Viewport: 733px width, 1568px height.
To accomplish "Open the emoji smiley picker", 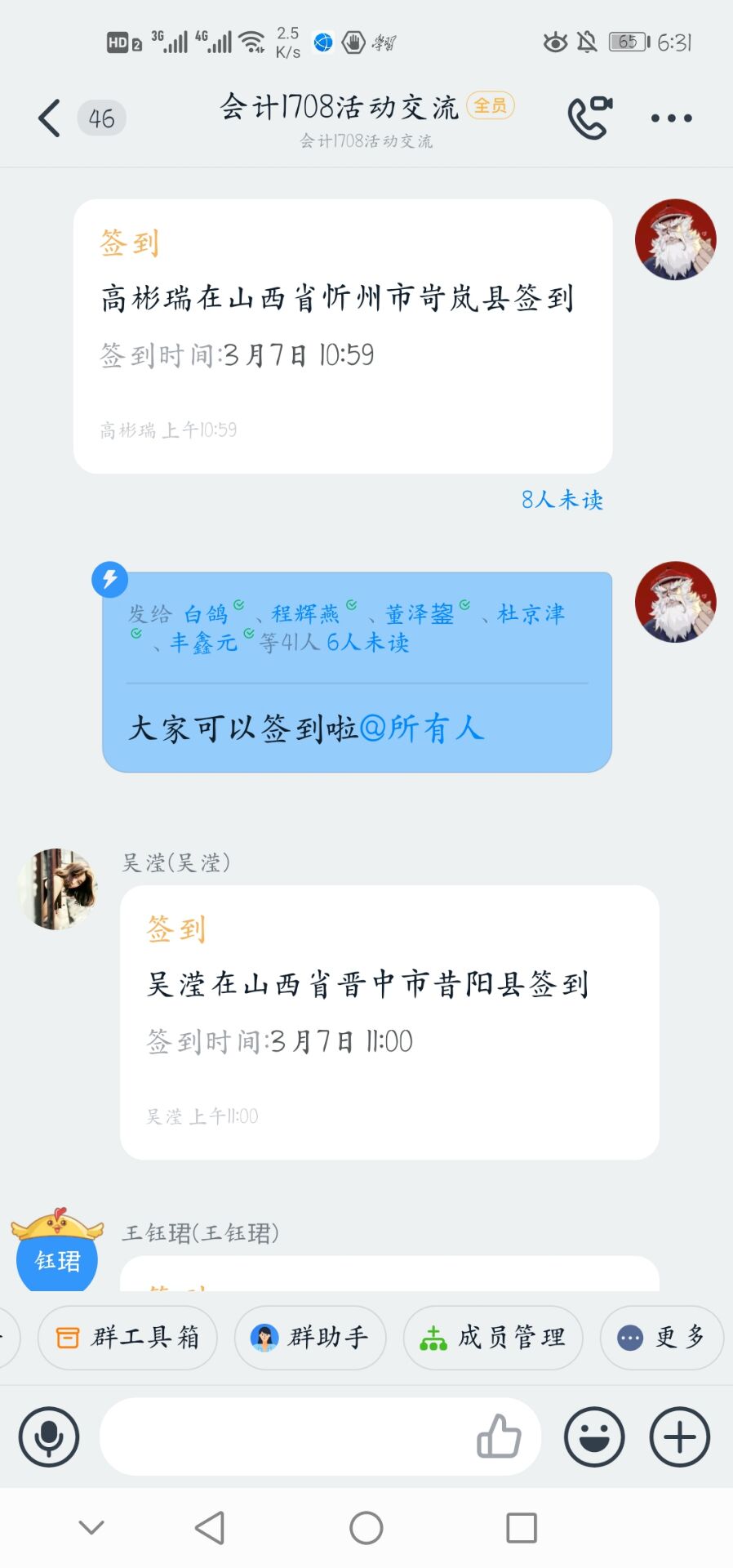I will click(x=593, y=1437).
